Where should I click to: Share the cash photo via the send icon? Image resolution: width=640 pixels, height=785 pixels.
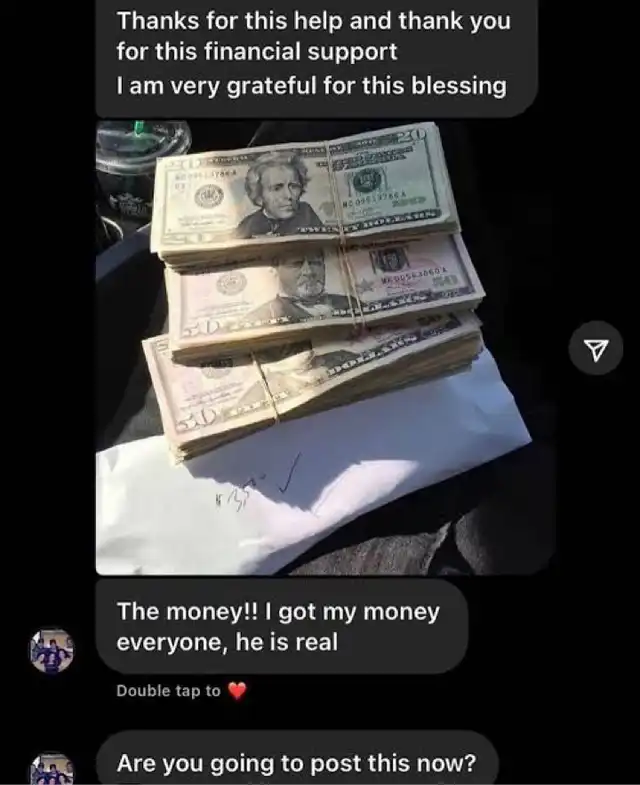tap(596, 348)
